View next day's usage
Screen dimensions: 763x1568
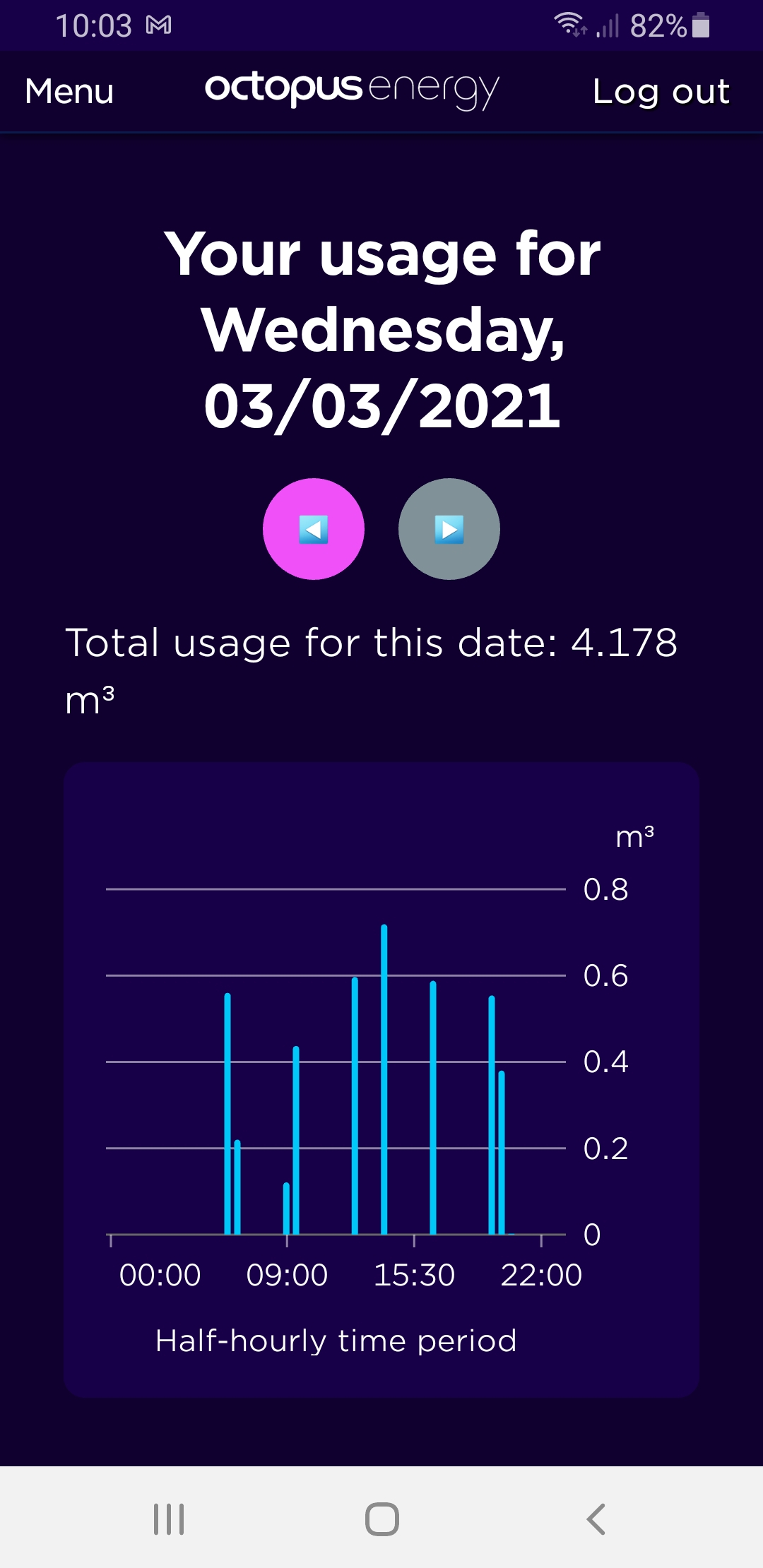point(449,529)
